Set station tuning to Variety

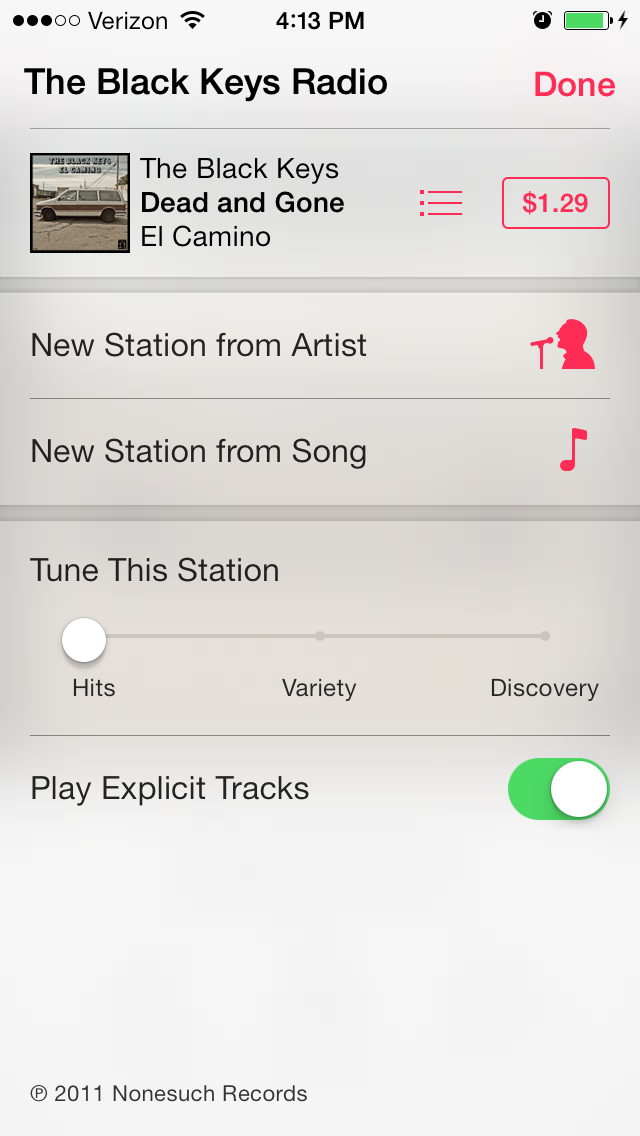(x=320, y=636)
